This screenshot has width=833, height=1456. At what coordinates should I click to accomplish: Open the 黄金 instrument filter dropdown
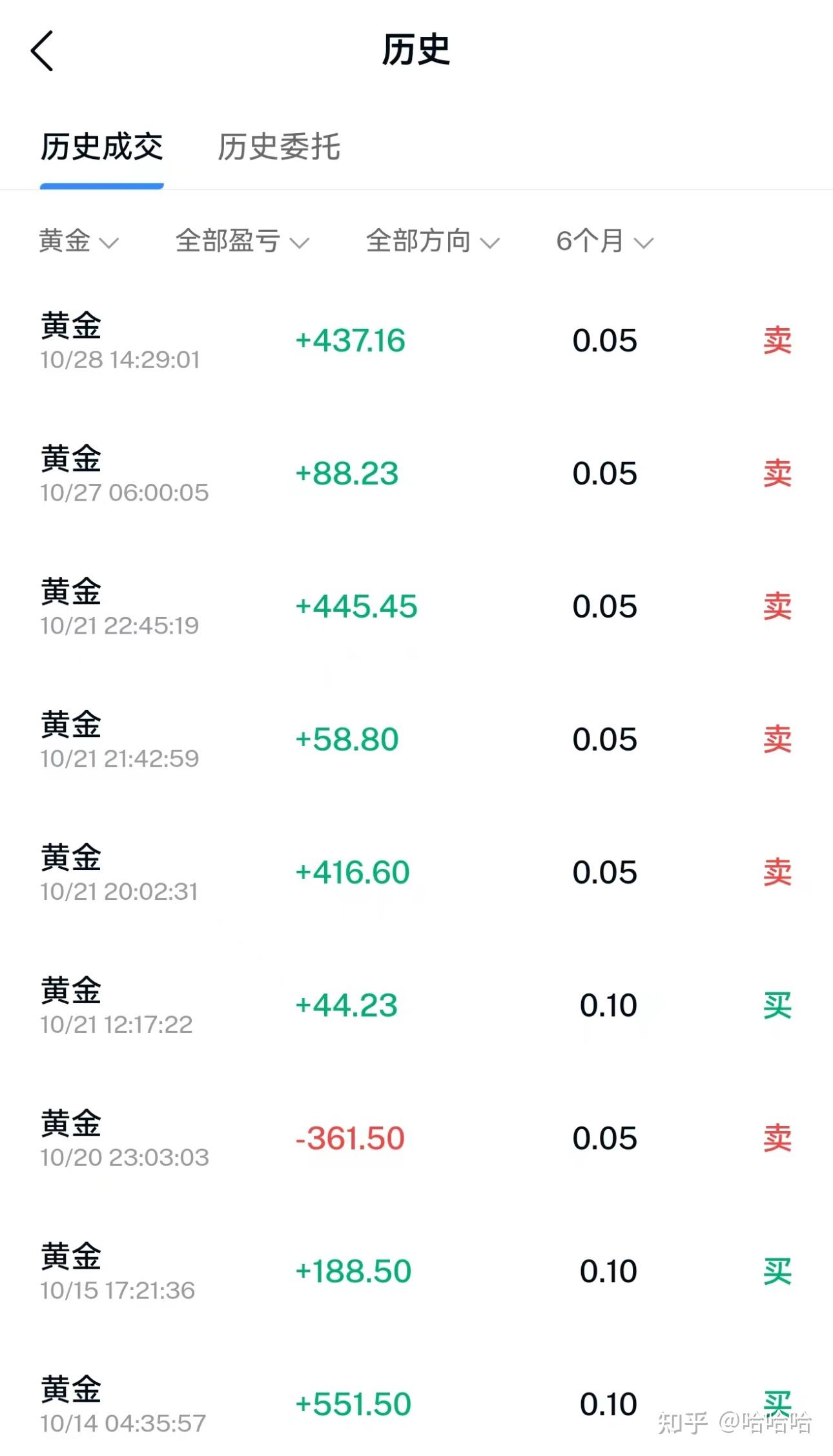tap(77, 242)
